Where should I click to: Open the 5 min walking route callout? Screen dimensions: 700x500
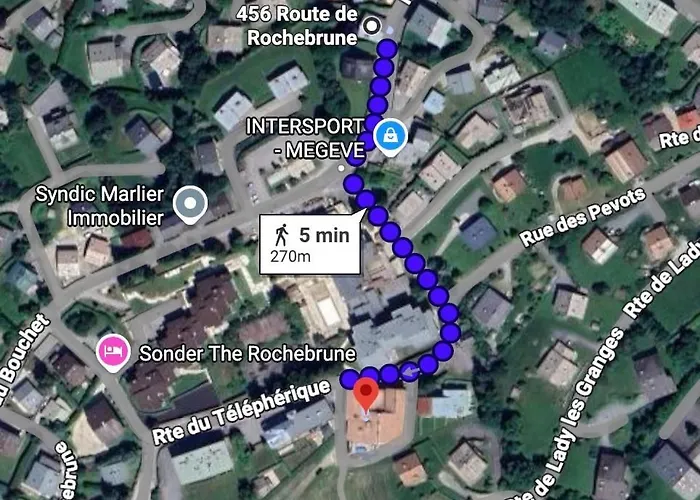tap(309, 243)
